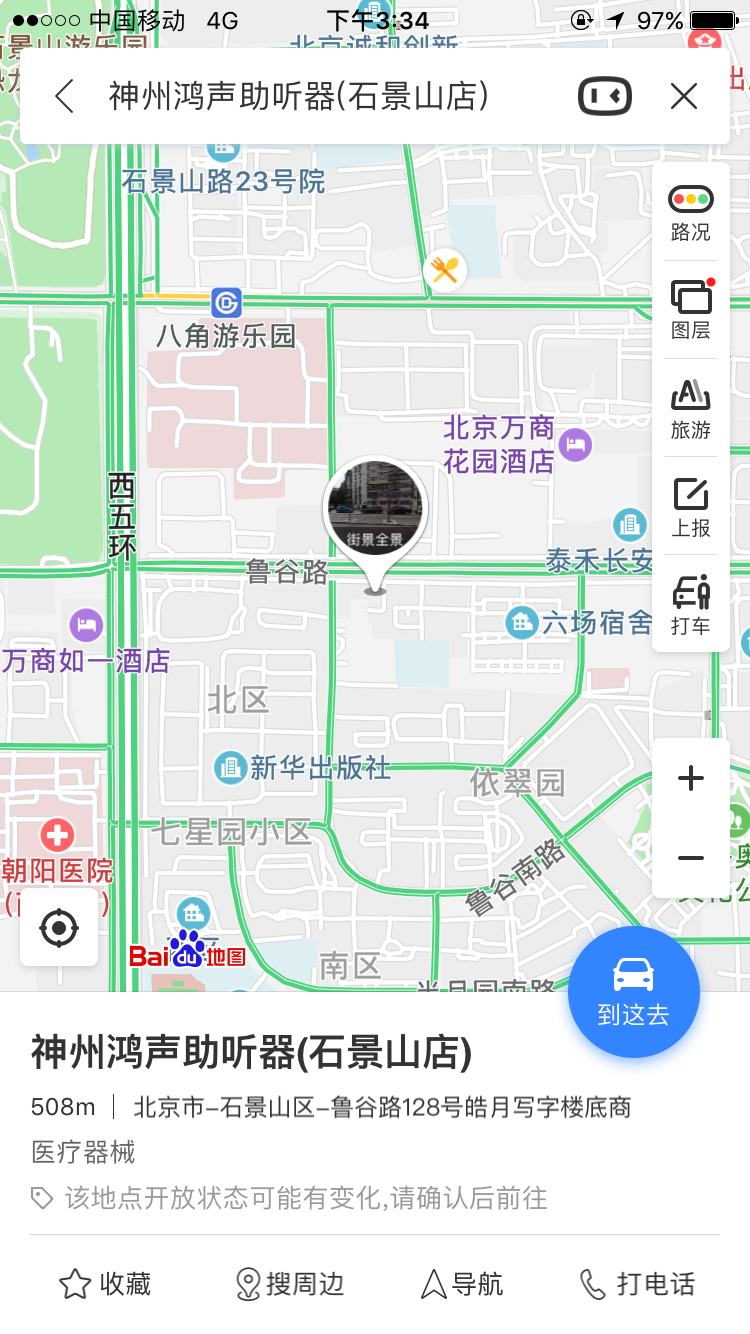Viewport: 750px width, 1334px height.
Task: Tap the search field showing 神州鸿声助听器(石景山店)
Action: pyautogui.click(x=300, y=96)
